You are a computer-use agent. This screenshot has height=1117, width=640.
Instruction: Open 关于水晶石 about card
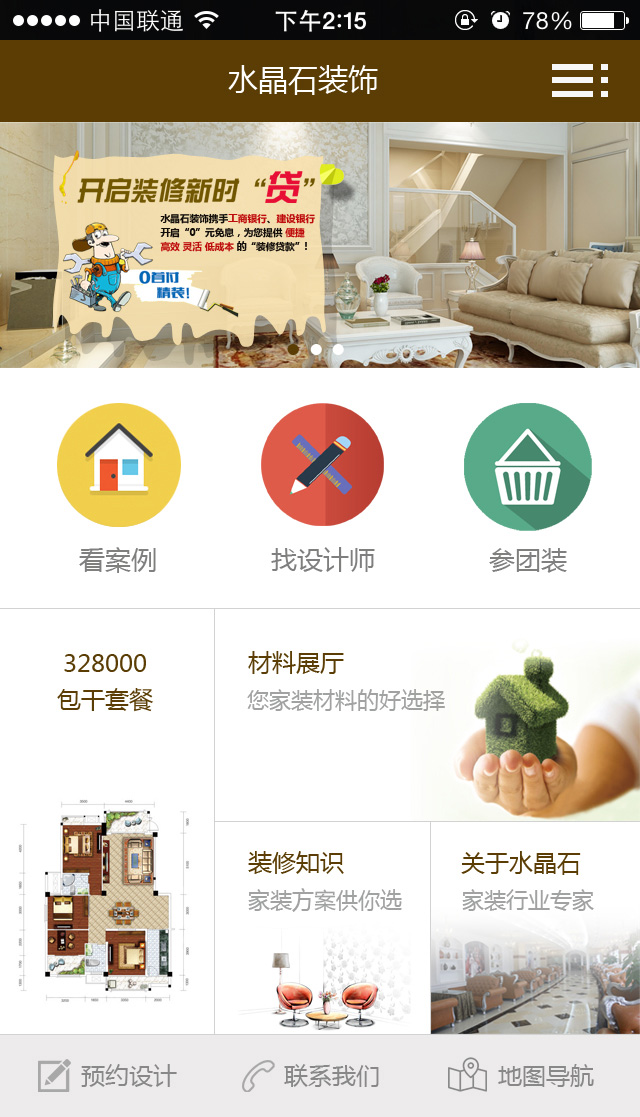[535, 927]
